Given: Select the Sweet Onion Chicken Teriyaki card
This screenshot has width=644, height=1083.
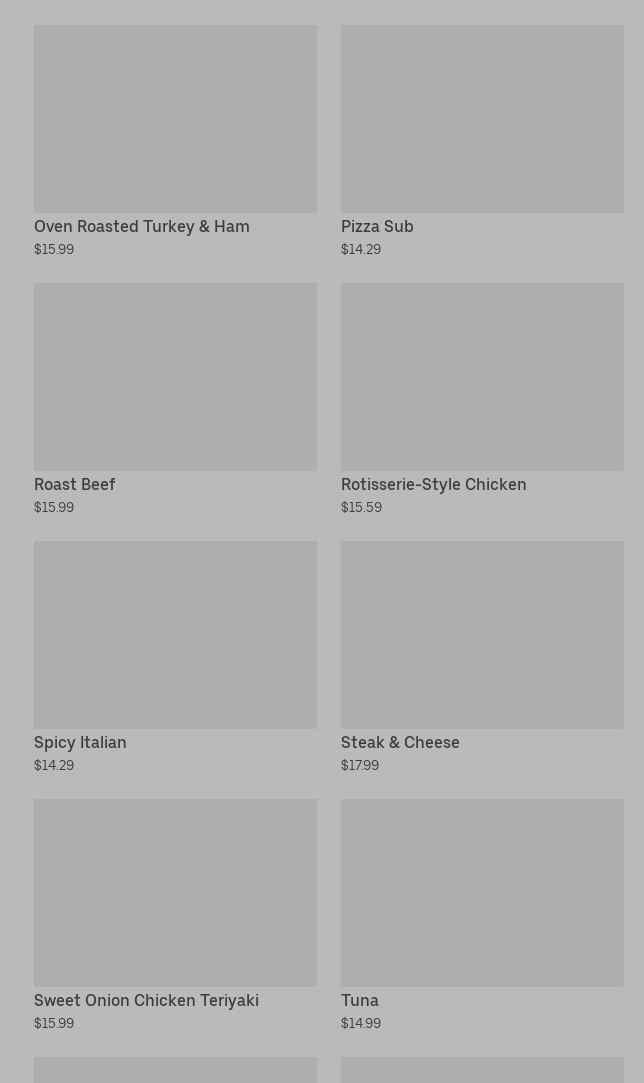Looking at the screenshot, I should pos(175,914).
